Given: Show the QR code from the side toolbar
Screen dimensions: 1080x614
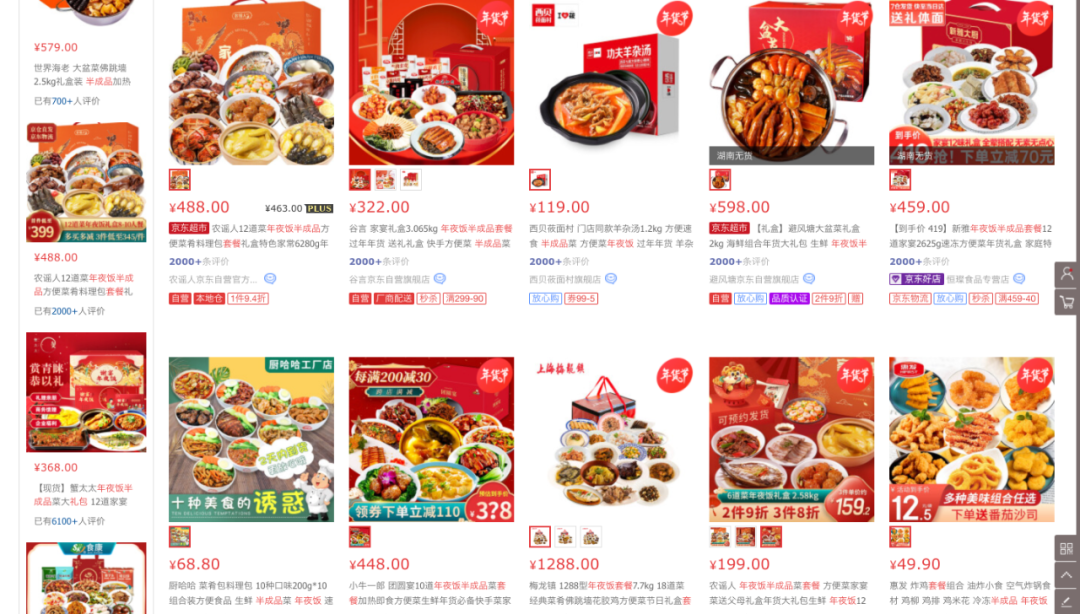Looking at the screenshot, I should 1067,548.
